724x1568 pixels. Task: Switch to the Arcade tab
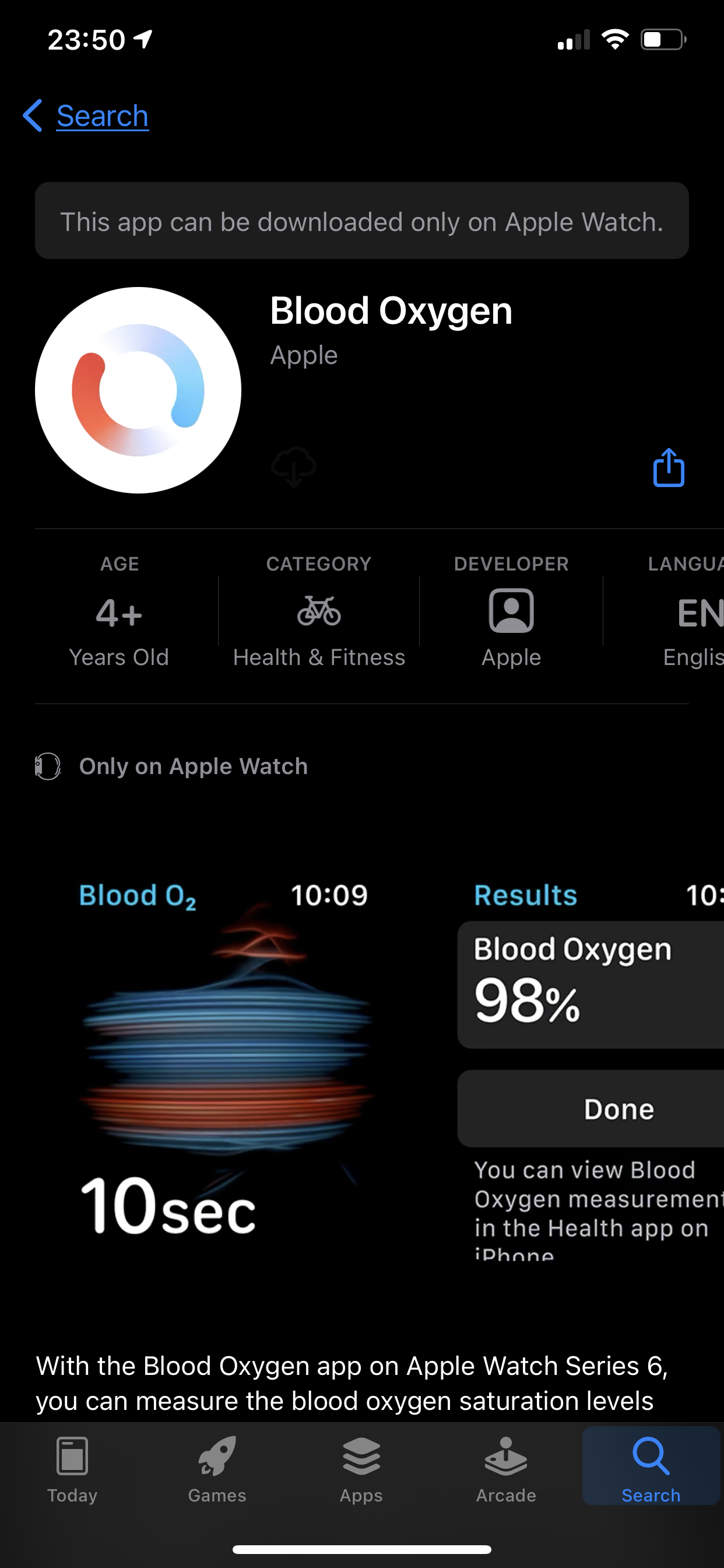505,1468
